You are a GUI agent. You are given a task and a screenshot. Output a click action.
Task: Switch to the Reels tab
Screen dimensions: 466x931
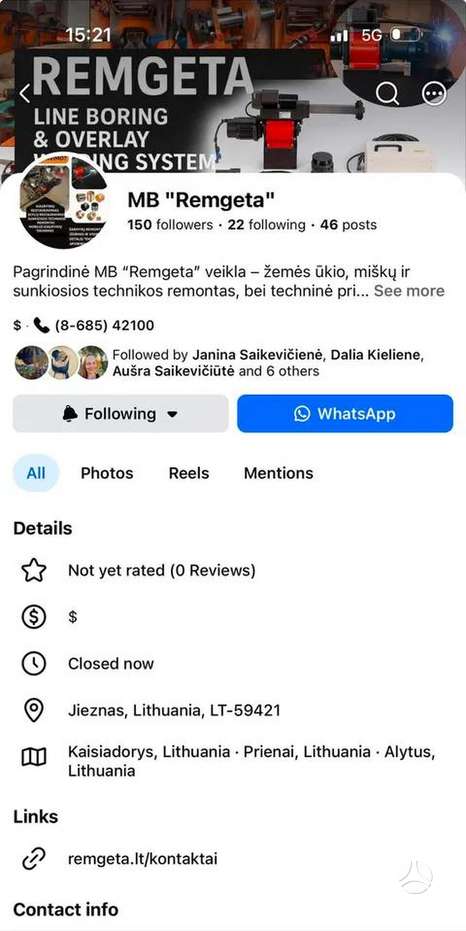[x=189, y=473]
